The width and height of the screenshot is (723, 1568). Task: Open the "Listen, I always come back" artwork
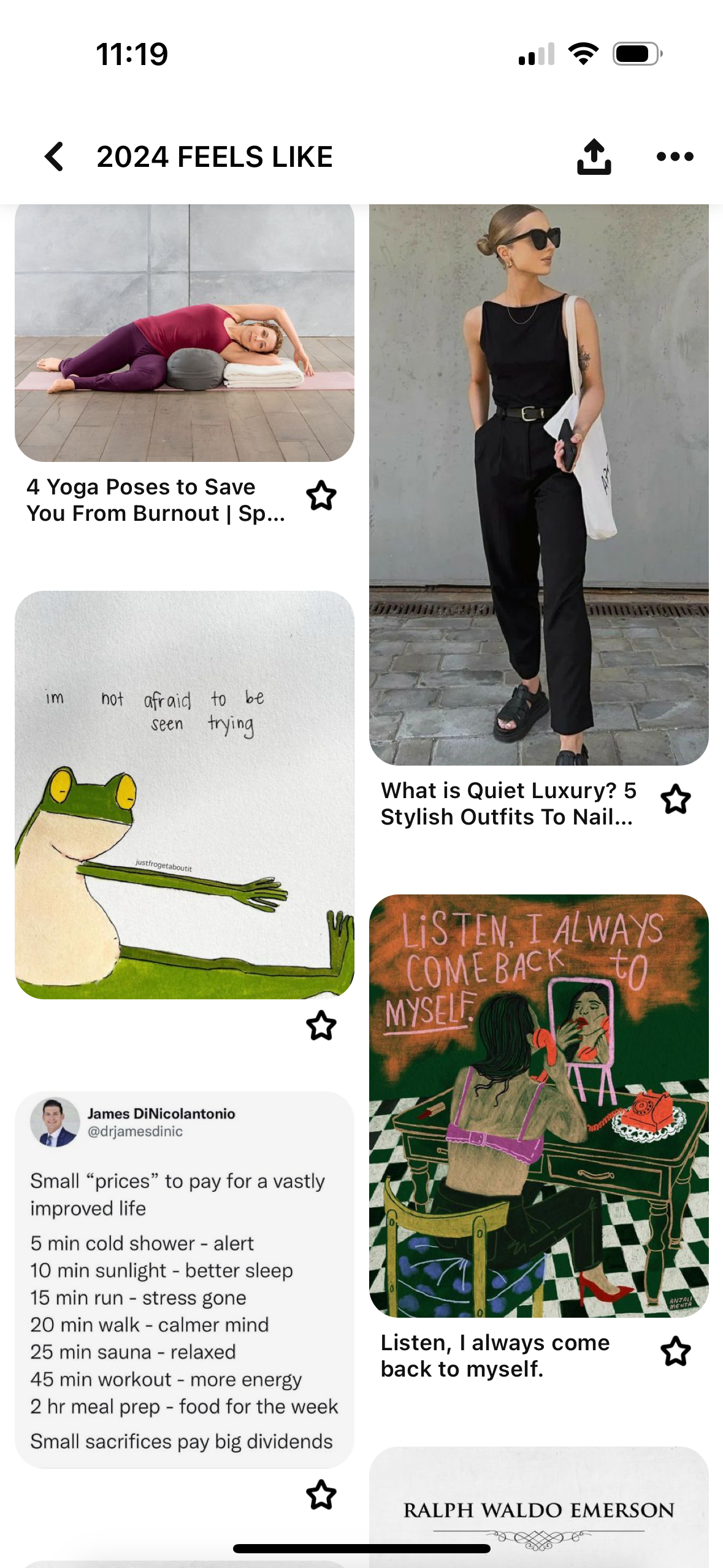tap(539, 1105)
